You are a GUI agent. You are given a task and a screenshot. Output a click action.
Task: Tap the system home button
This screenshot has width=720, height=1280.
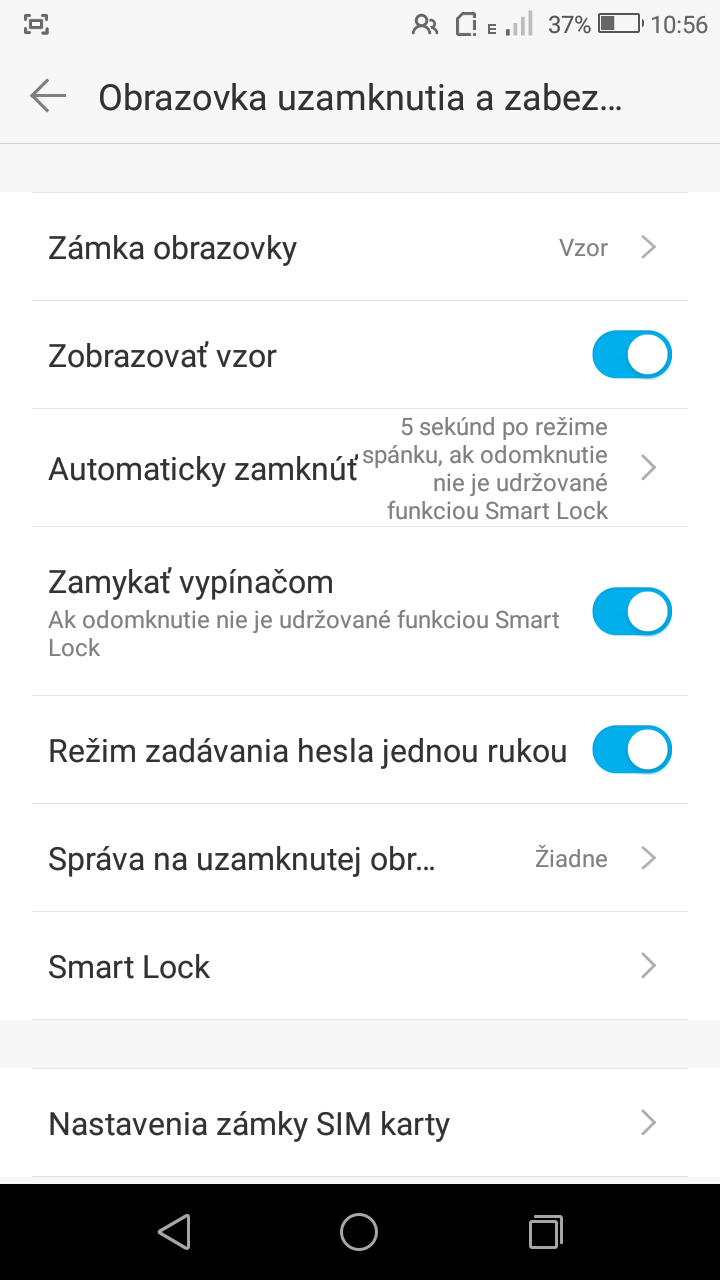[x=359, y=1232]
